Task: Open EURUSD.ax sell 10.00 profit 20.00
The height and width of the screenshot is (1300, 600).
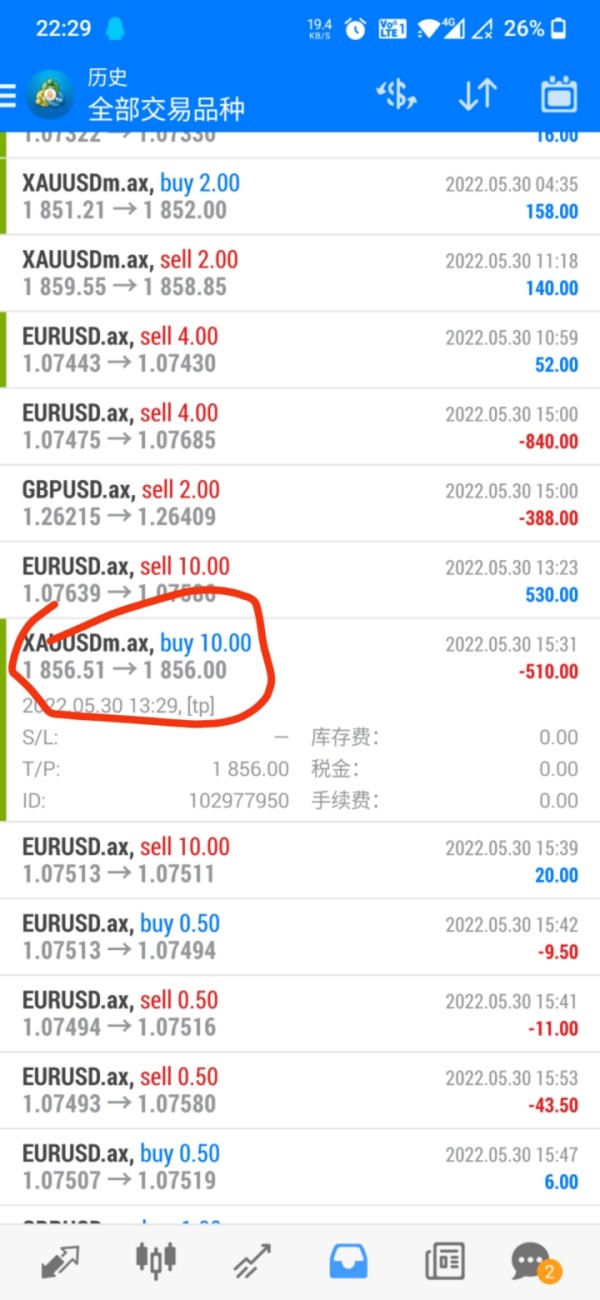Action: click(x=300, y=861)
